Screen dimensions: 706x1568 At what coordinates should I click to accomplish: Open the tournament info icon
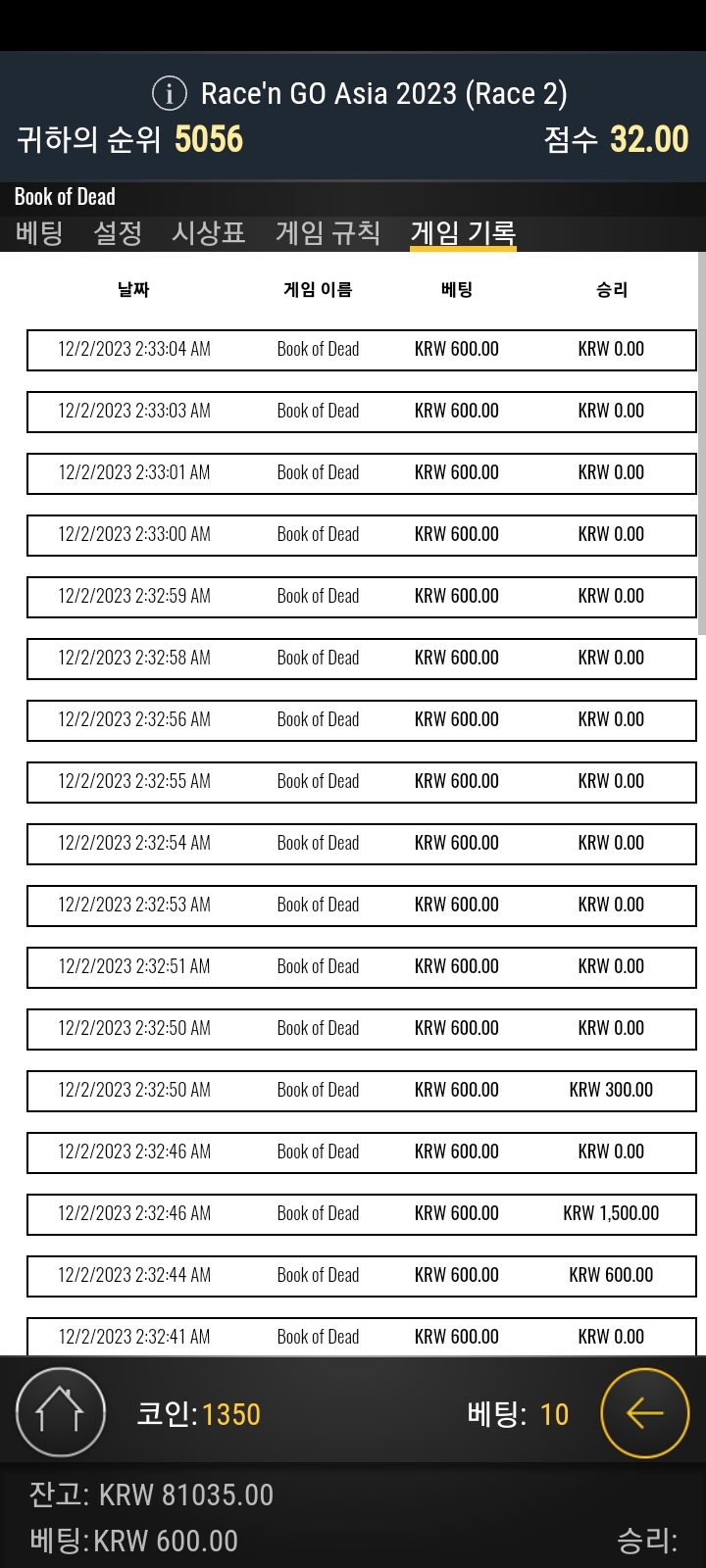170,94
